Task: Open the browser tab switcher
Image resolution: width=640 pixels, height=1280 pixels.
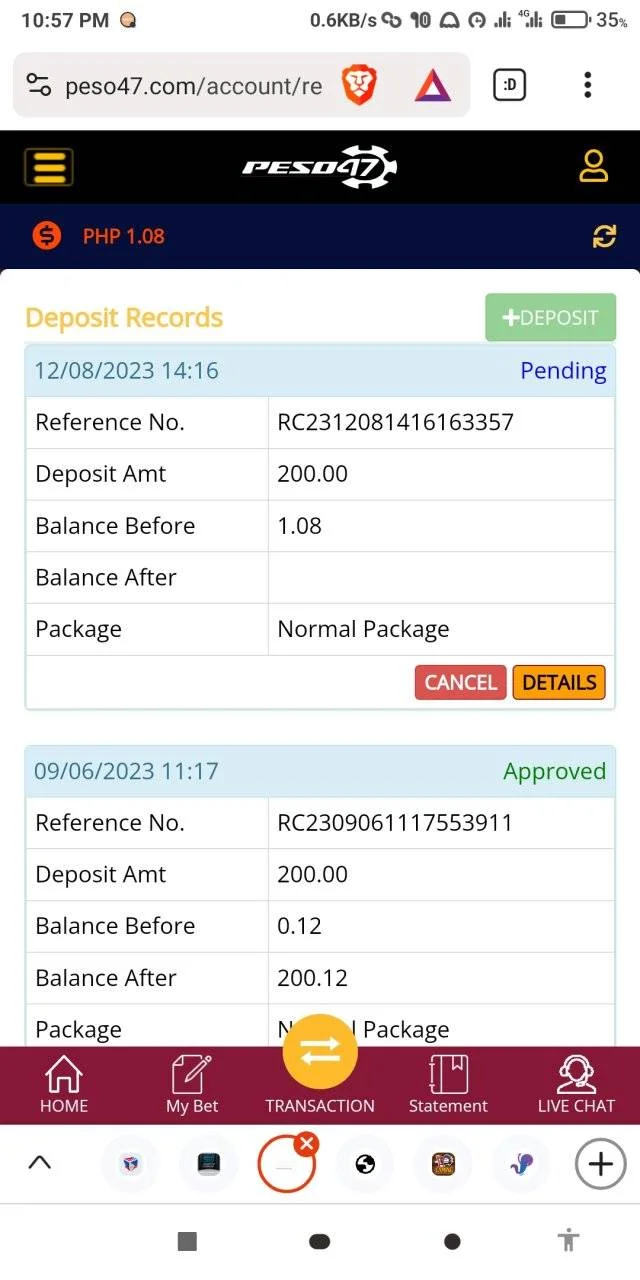Action: point(510,86)
